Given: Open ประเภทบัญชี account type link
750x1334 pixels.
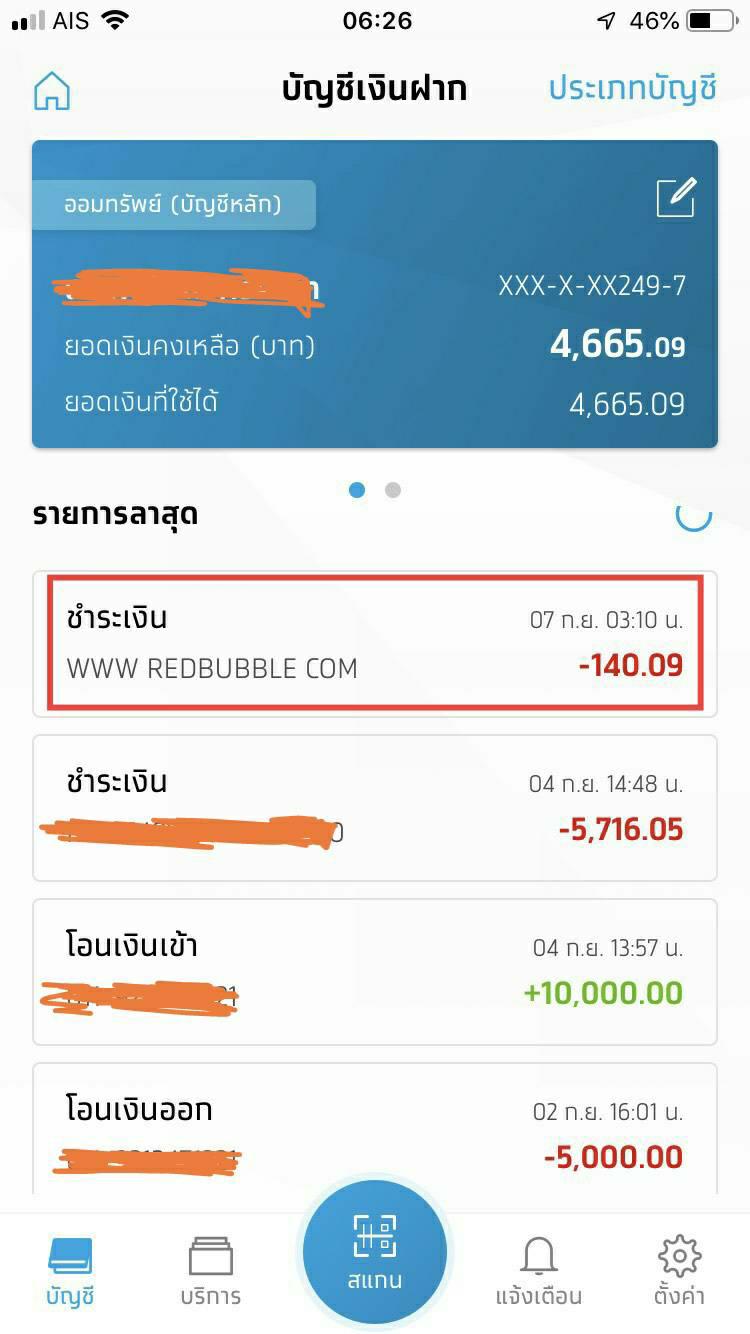Looking at the screenshot, I should click(x=633, y=89).
